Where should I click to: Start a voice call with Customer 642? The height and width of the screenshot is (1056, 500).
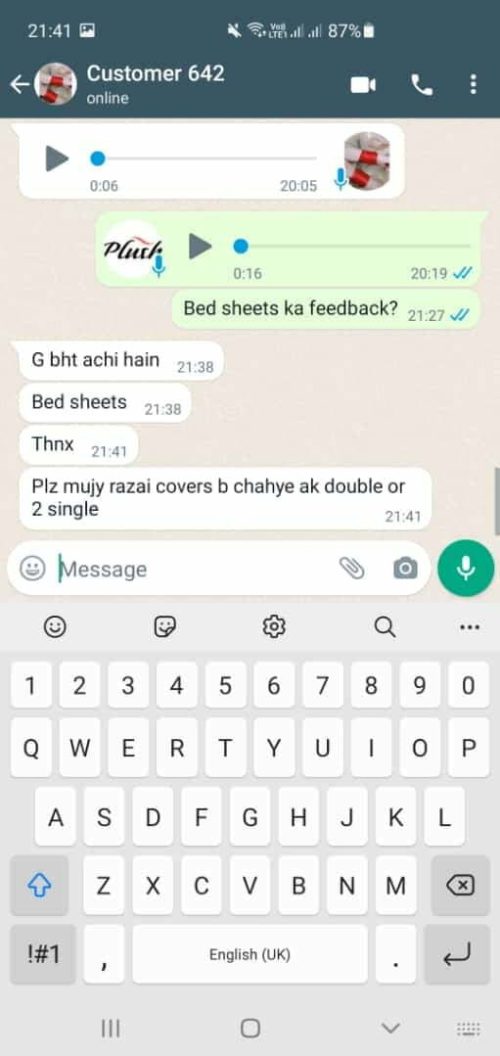[422, 85]
